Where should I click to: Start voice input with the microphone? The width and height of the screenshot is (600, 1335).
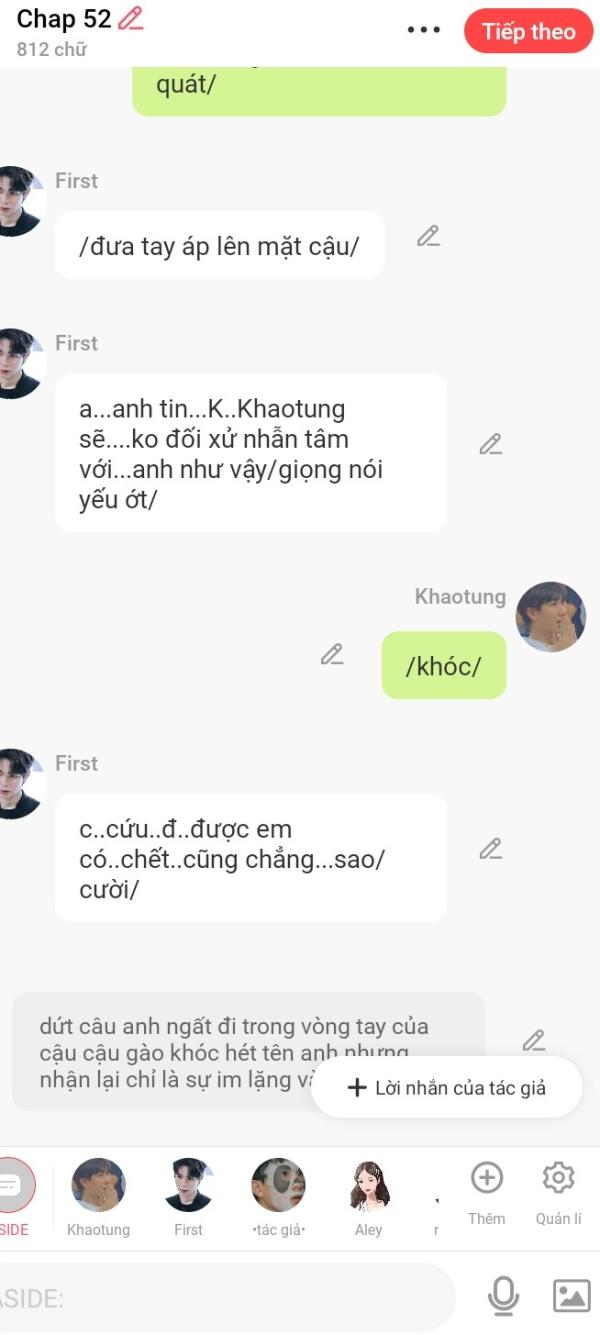pos(503,1297)
